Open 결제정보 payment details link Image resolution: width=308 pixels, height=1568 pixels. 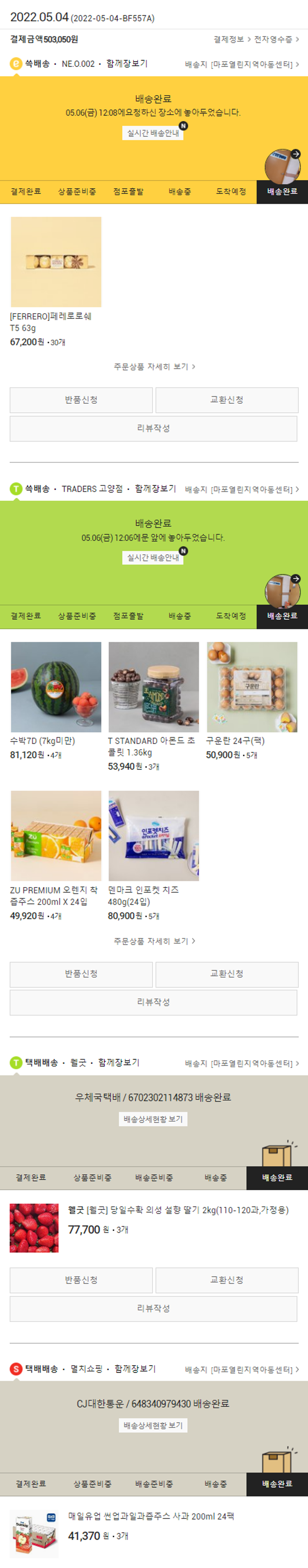click(x=231, y=39)
